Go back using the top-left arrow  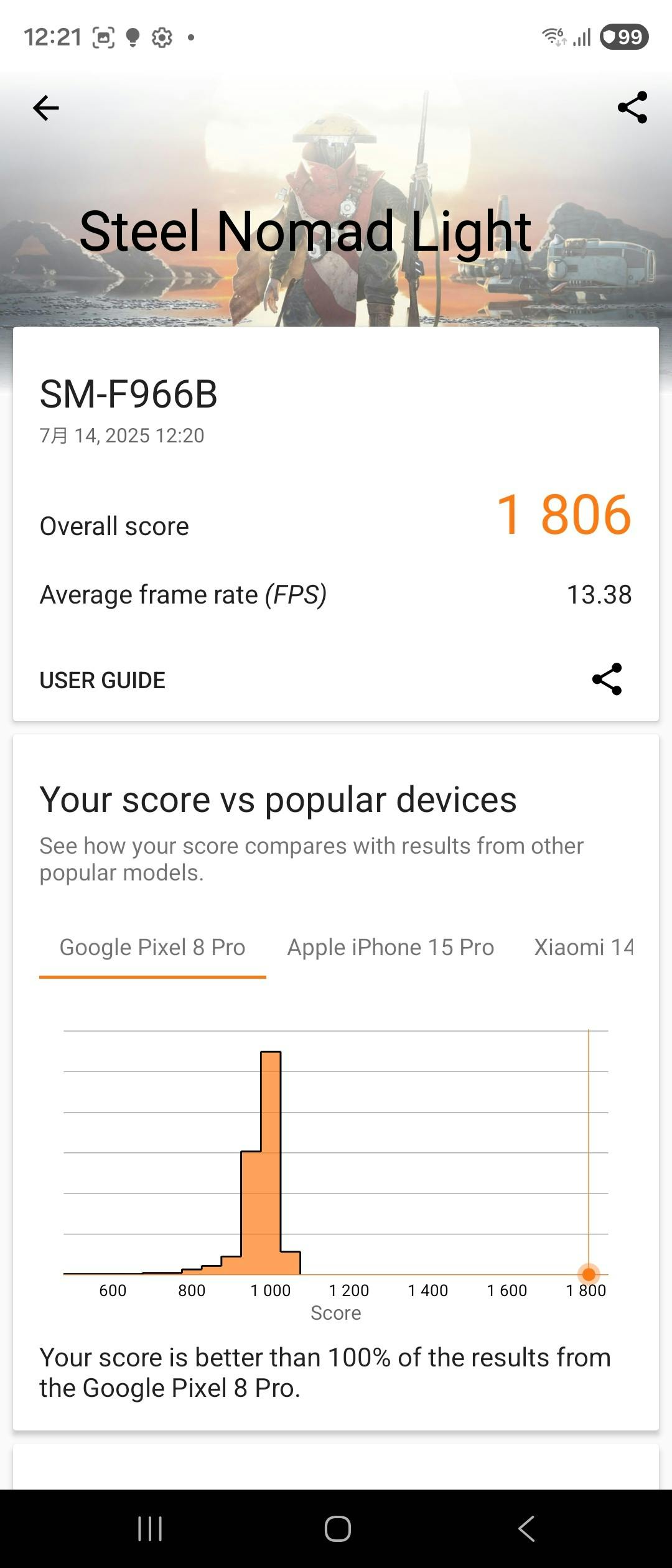pos(46,108)
